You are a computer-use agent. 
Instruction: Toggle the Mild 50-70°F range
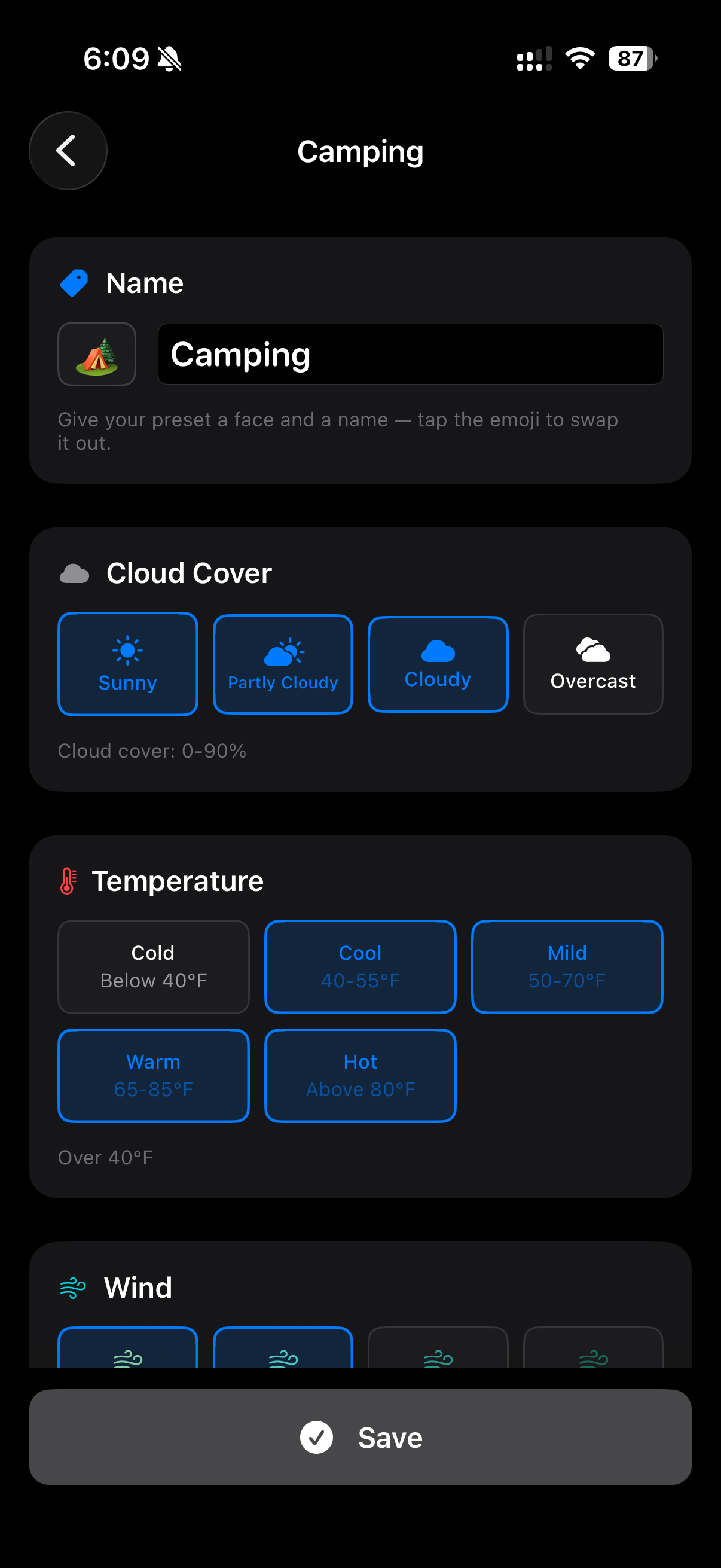[566, 966]
